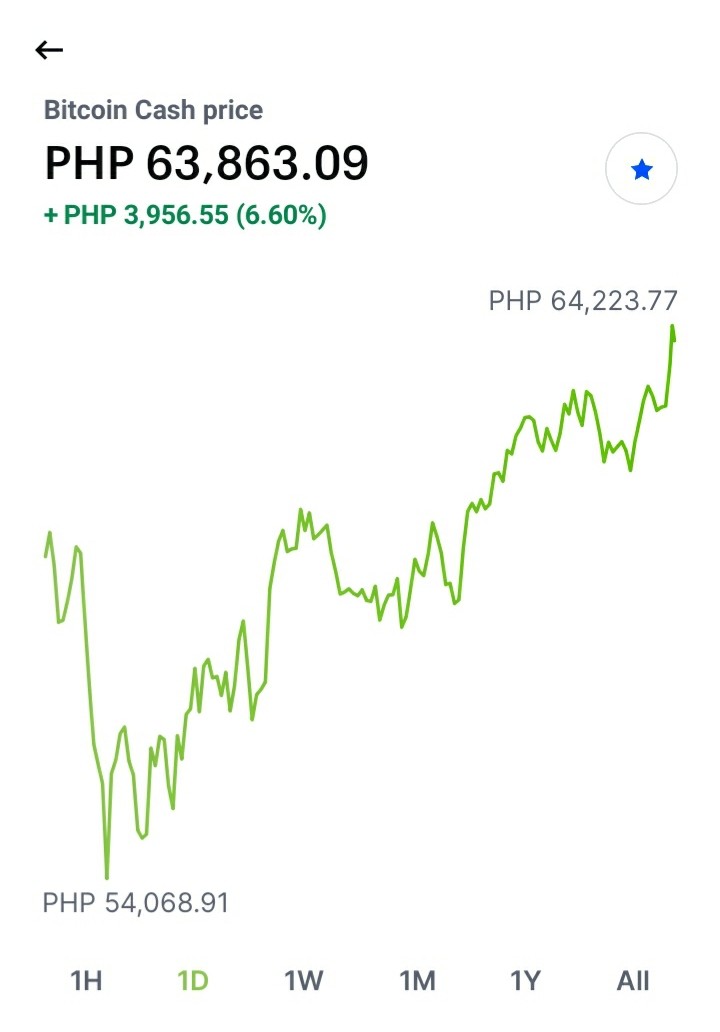Screen dimensions: 720x1032
Task: Show the 1W price chart
Action: [303, 981]
